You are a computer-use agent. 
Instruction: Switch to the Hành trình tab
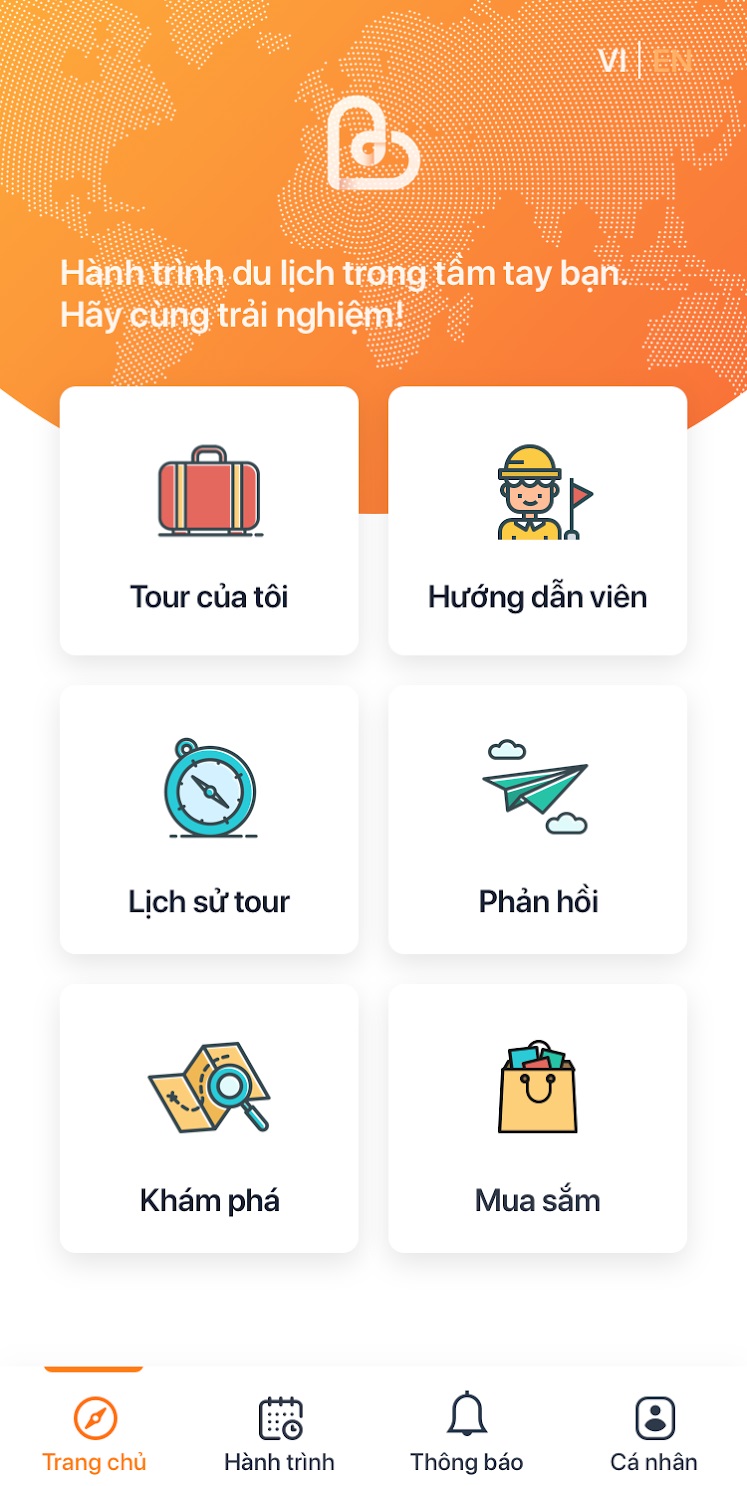pyautogui.click(x=280, y=1433)
